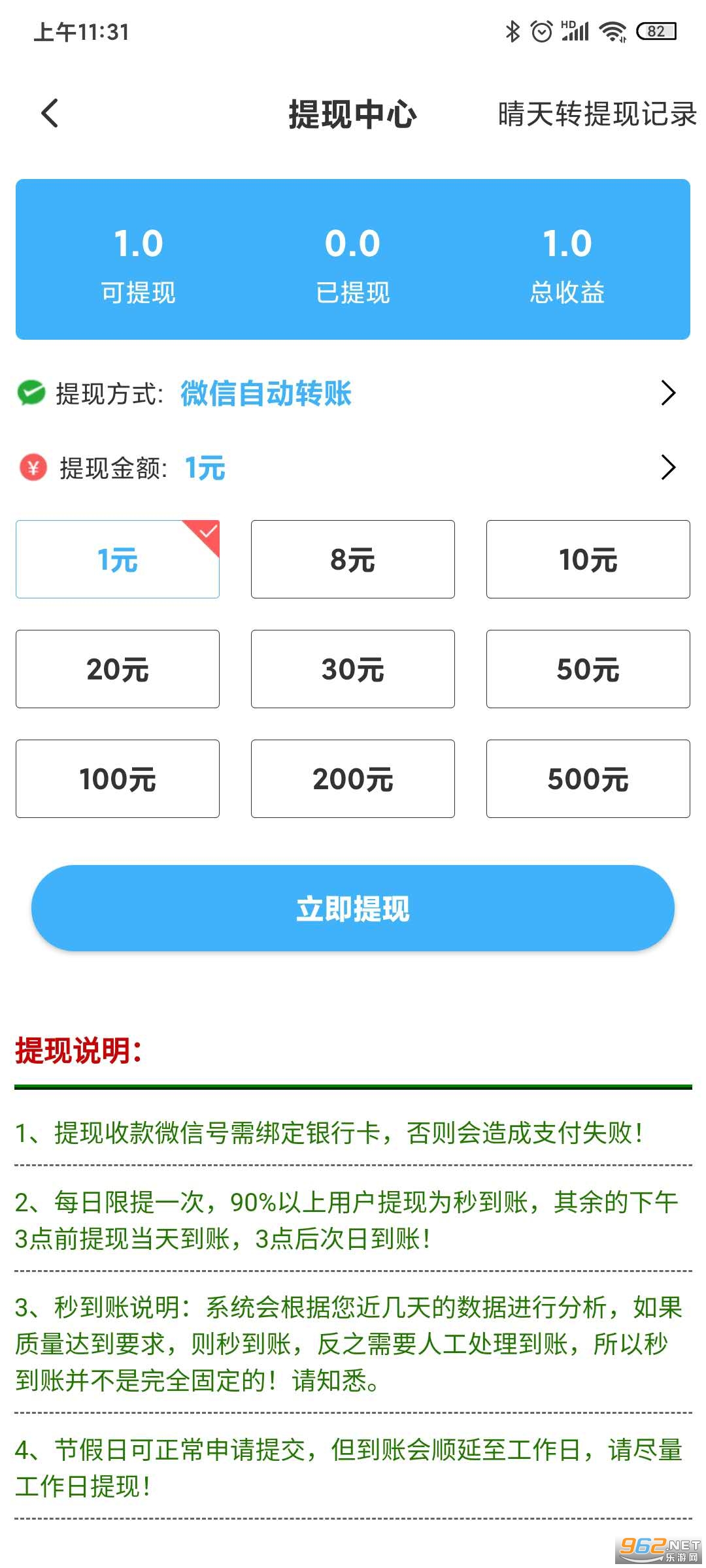Choose the 8元 withdrawal amount
706x1568 pixels.
click(x=353, y=559)
